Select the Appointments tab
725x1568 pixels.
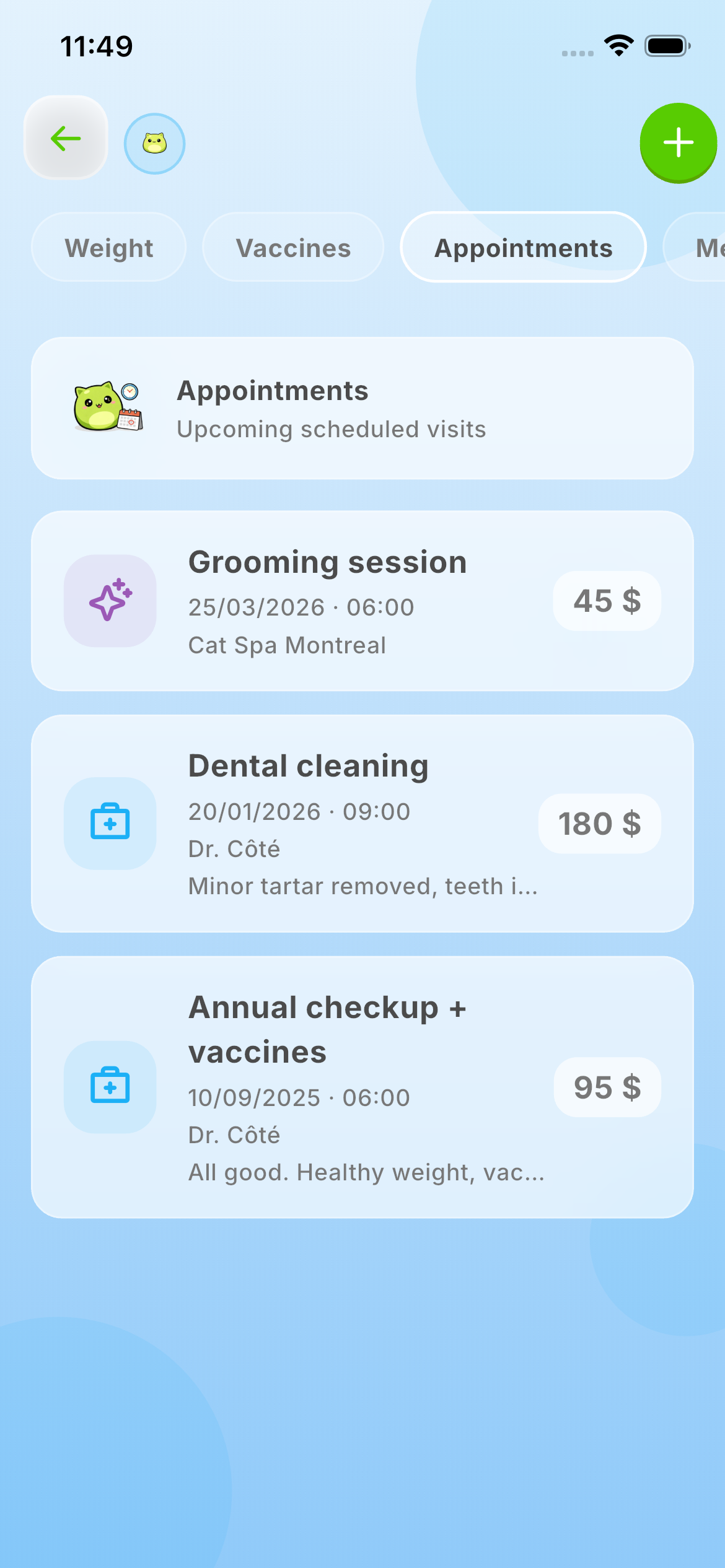[524, 246]
